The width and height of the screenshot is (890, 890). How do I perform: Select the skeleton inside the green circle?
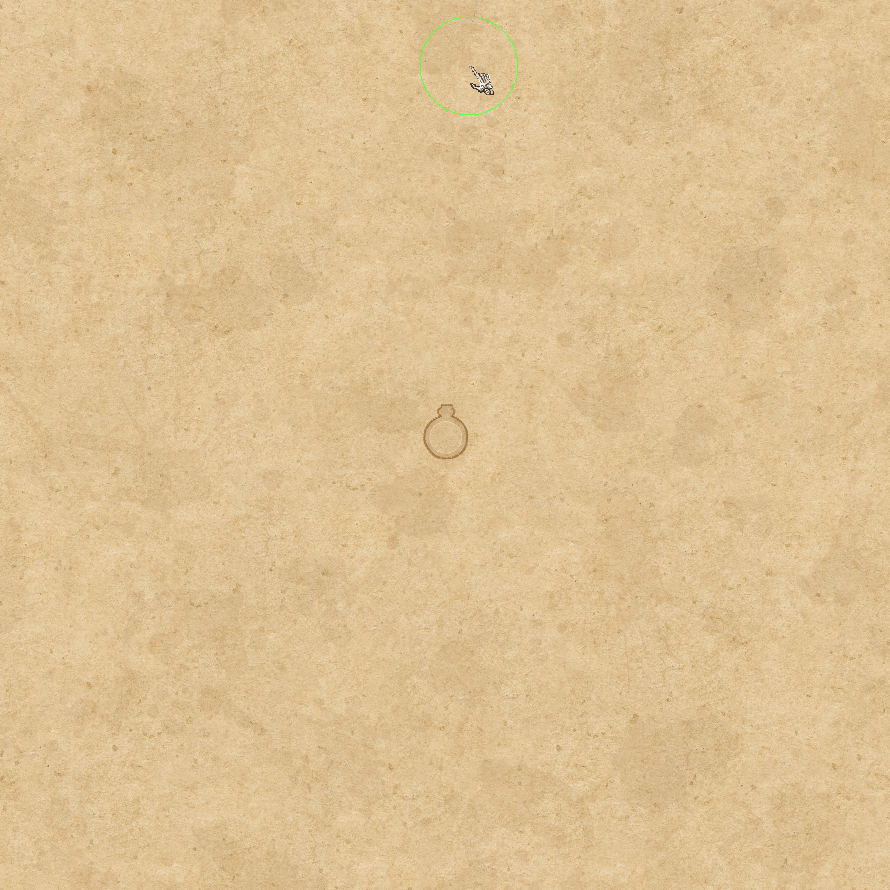(x=481, y=82)
